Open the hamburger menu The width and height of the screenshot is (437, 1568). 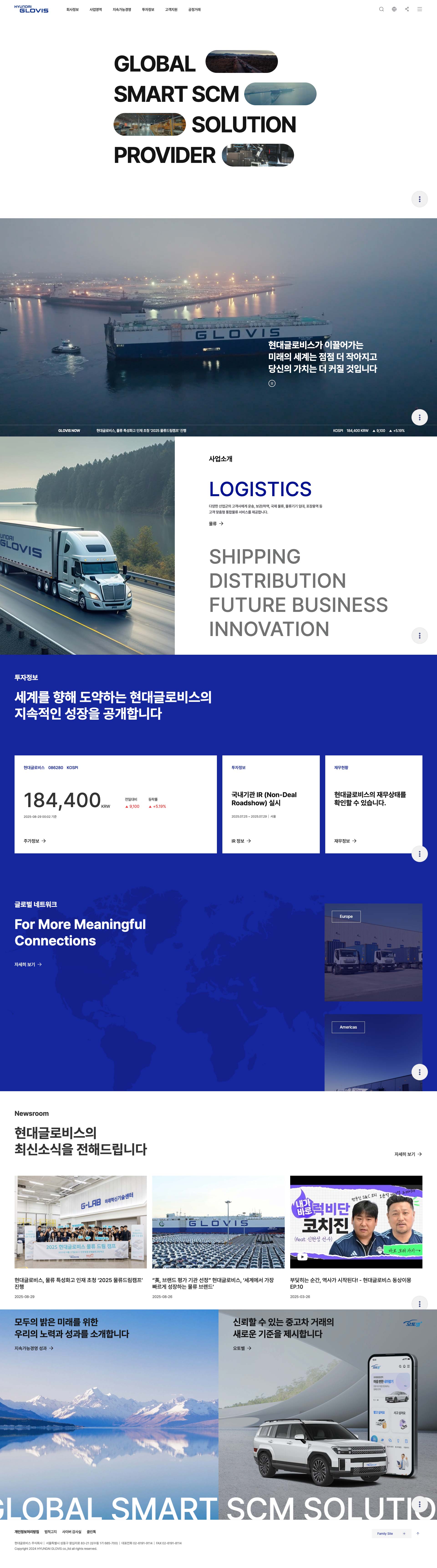pos(419,9)
